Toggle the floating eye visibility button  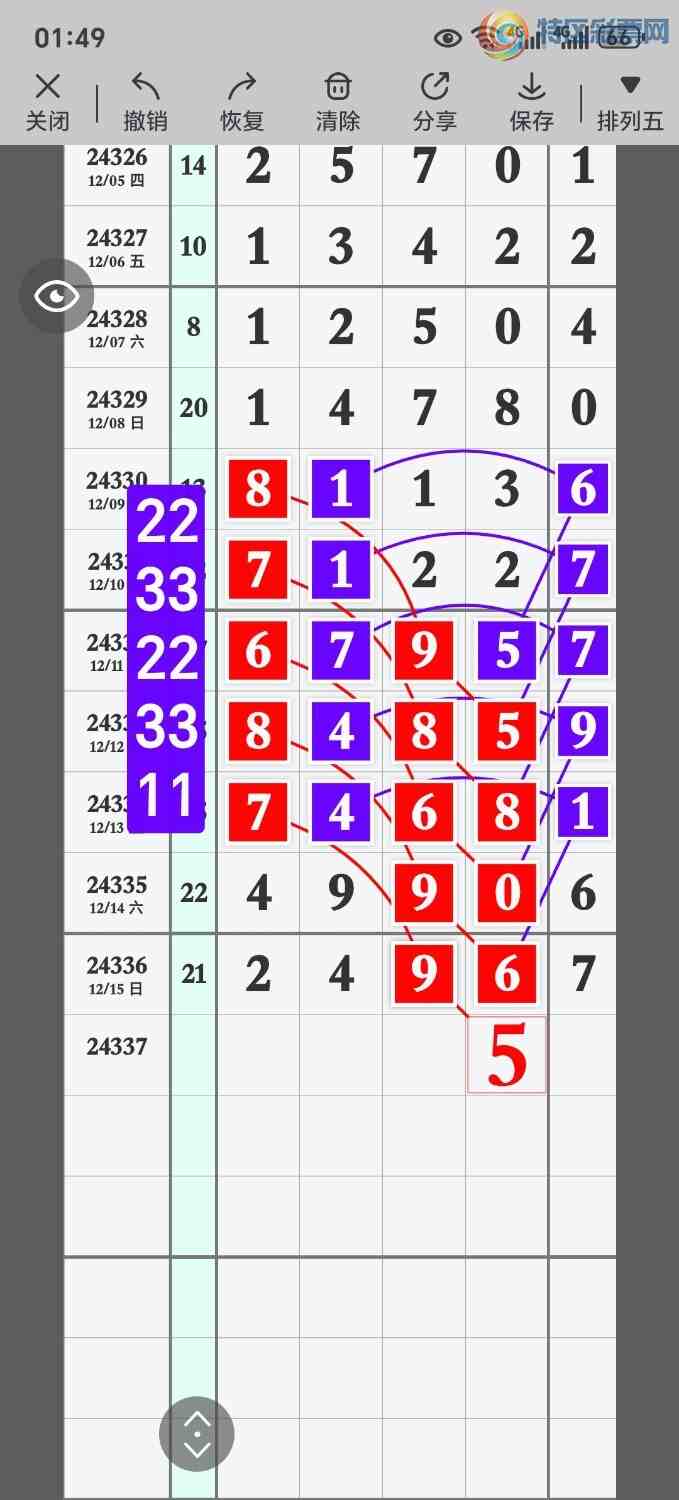pyautogui.click(x=57, y=296)
